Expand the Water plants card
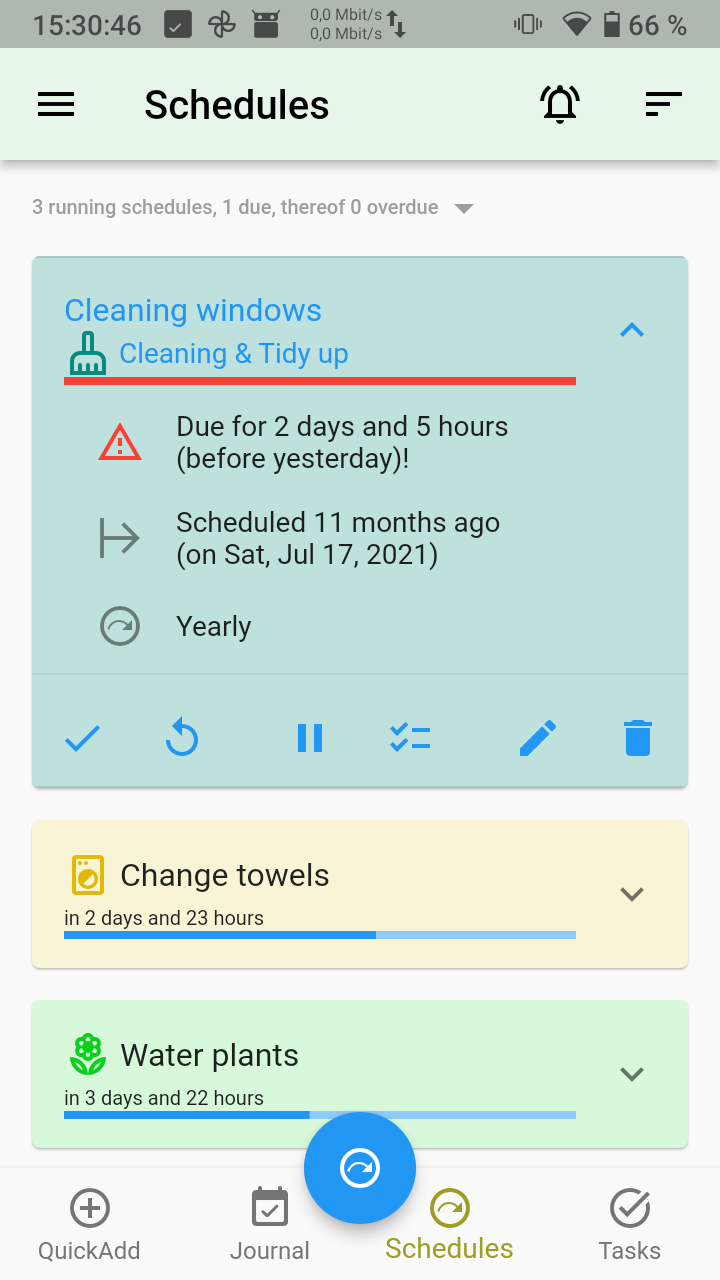The image size is (720, 1280). [631, 1074]
